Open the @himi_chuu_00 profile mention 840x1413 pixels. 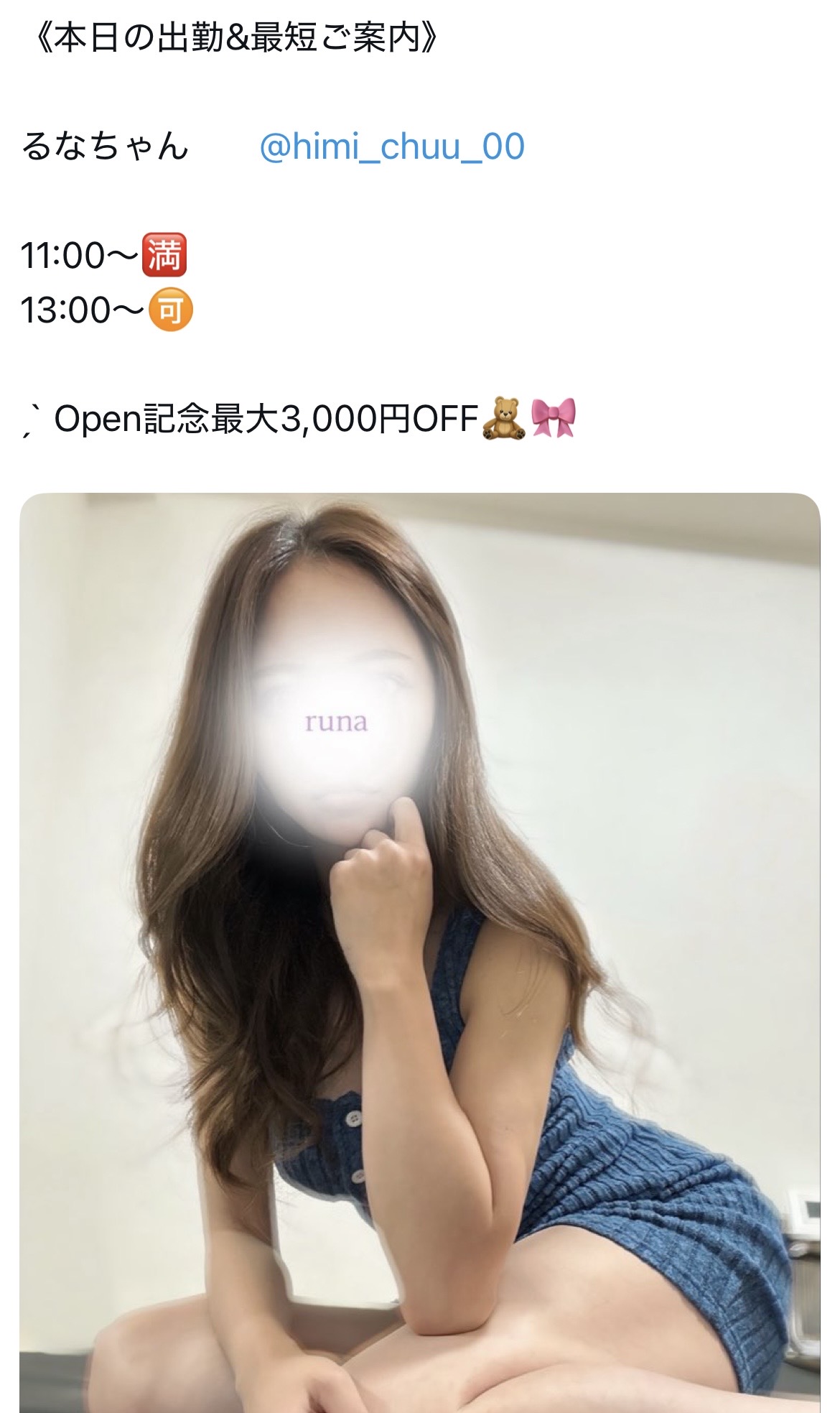tap(391, 147)
